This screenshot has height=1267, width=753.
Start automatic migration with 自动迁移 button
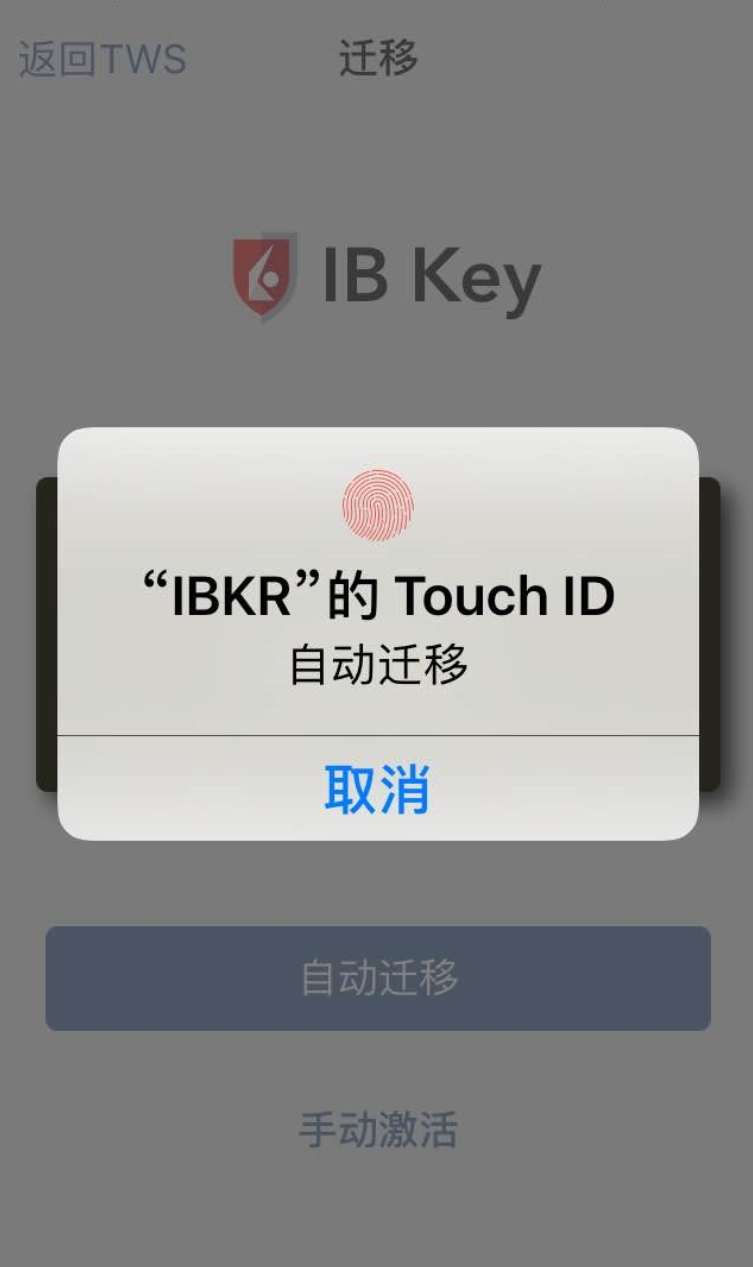[x=378, y=977]
